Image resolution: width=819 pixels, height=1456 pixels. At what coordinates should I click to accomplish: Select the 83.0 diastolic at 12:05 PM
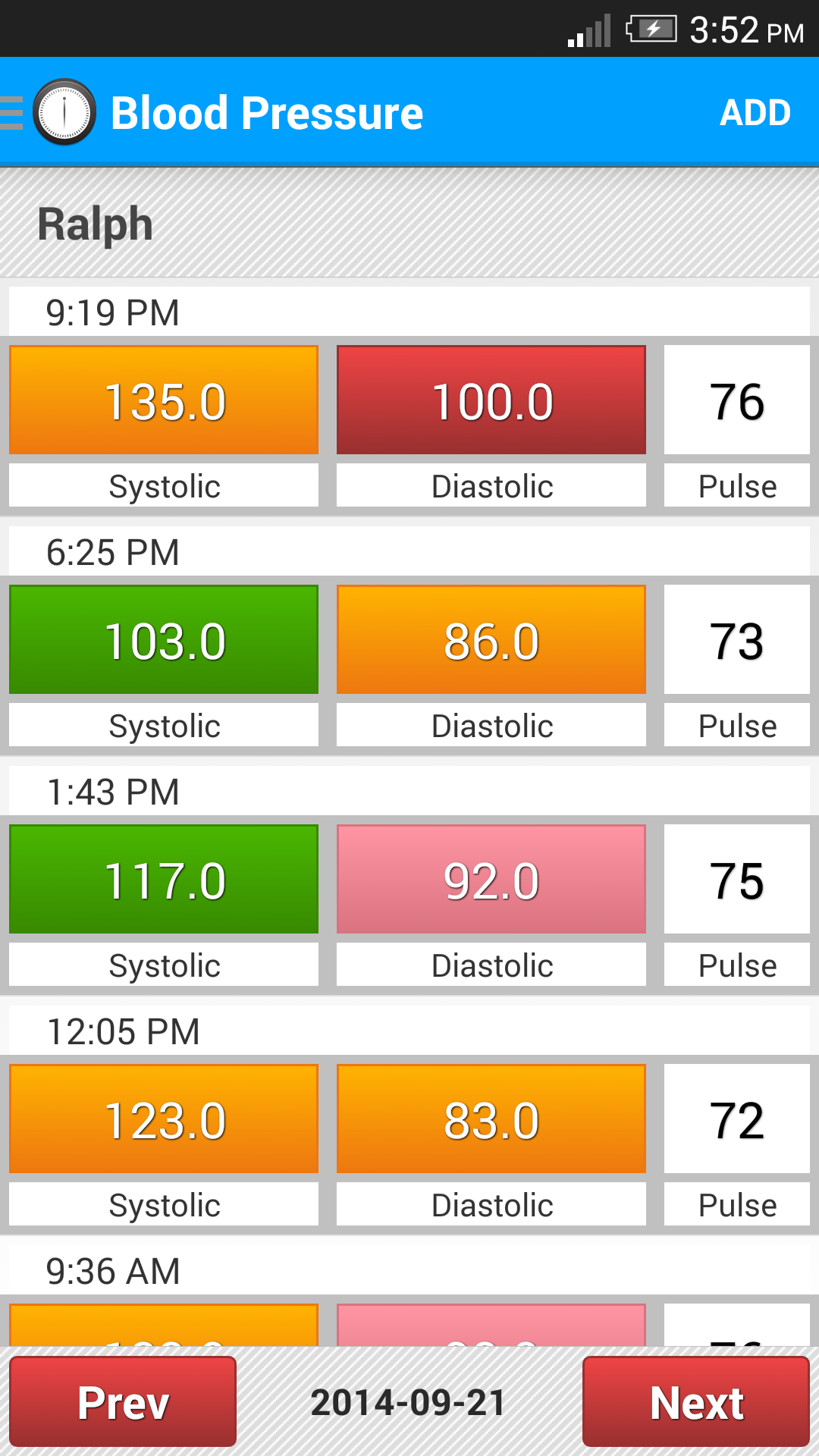coord(491,1119)
